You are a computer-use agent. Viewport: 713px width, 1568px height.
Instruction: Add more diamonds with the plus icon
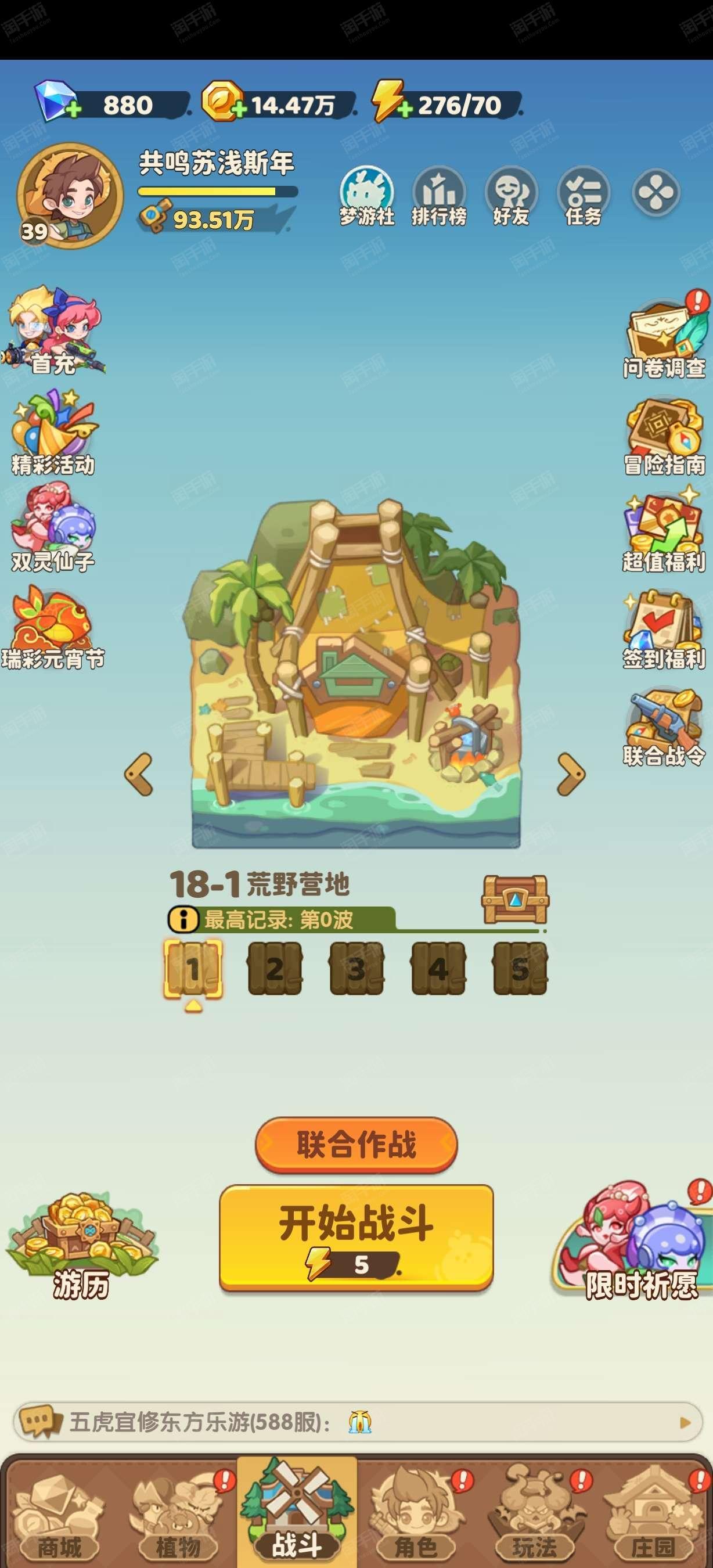[73, 110]
